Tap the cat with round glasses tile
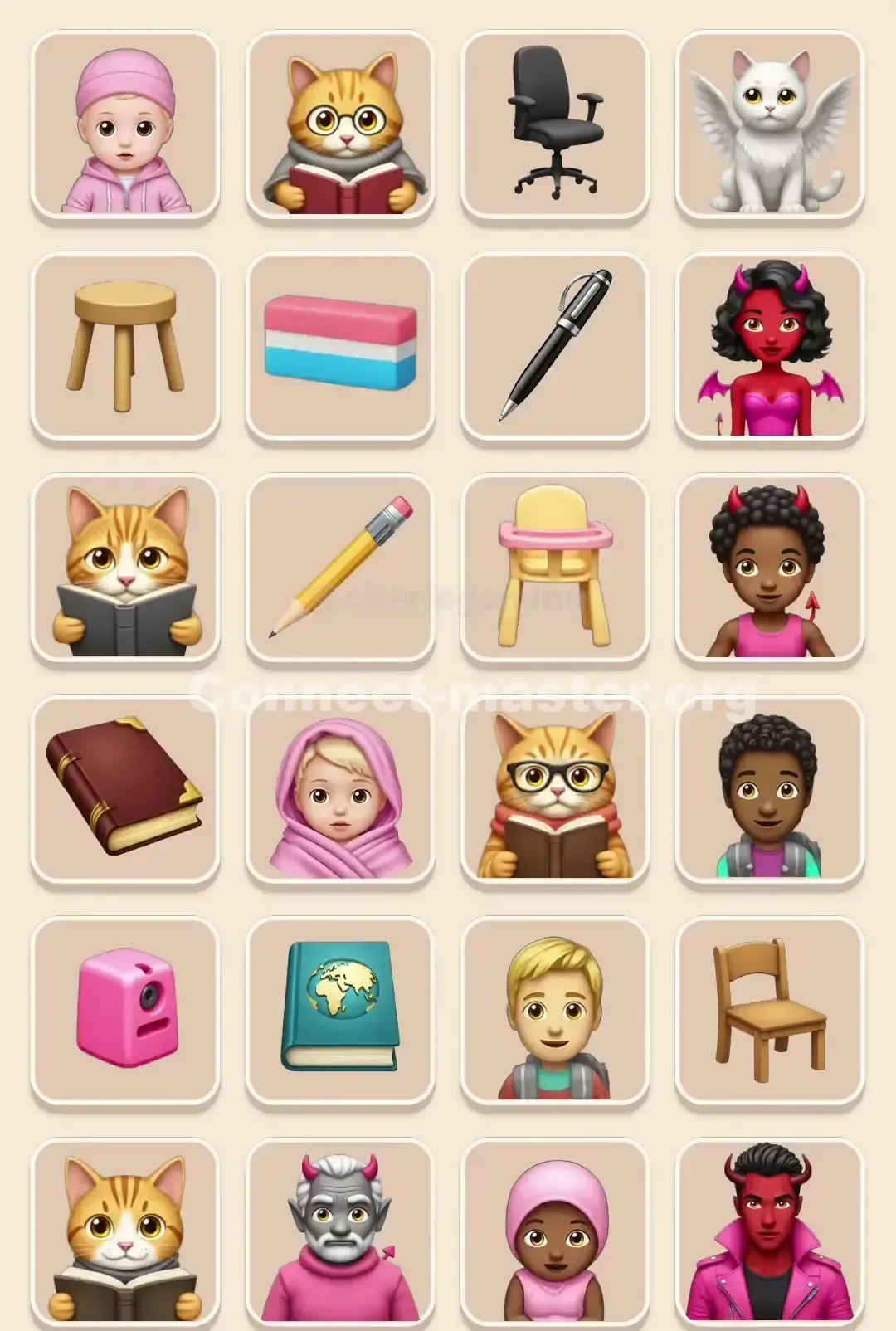896x1331 pixels. (x=340, y=126)
